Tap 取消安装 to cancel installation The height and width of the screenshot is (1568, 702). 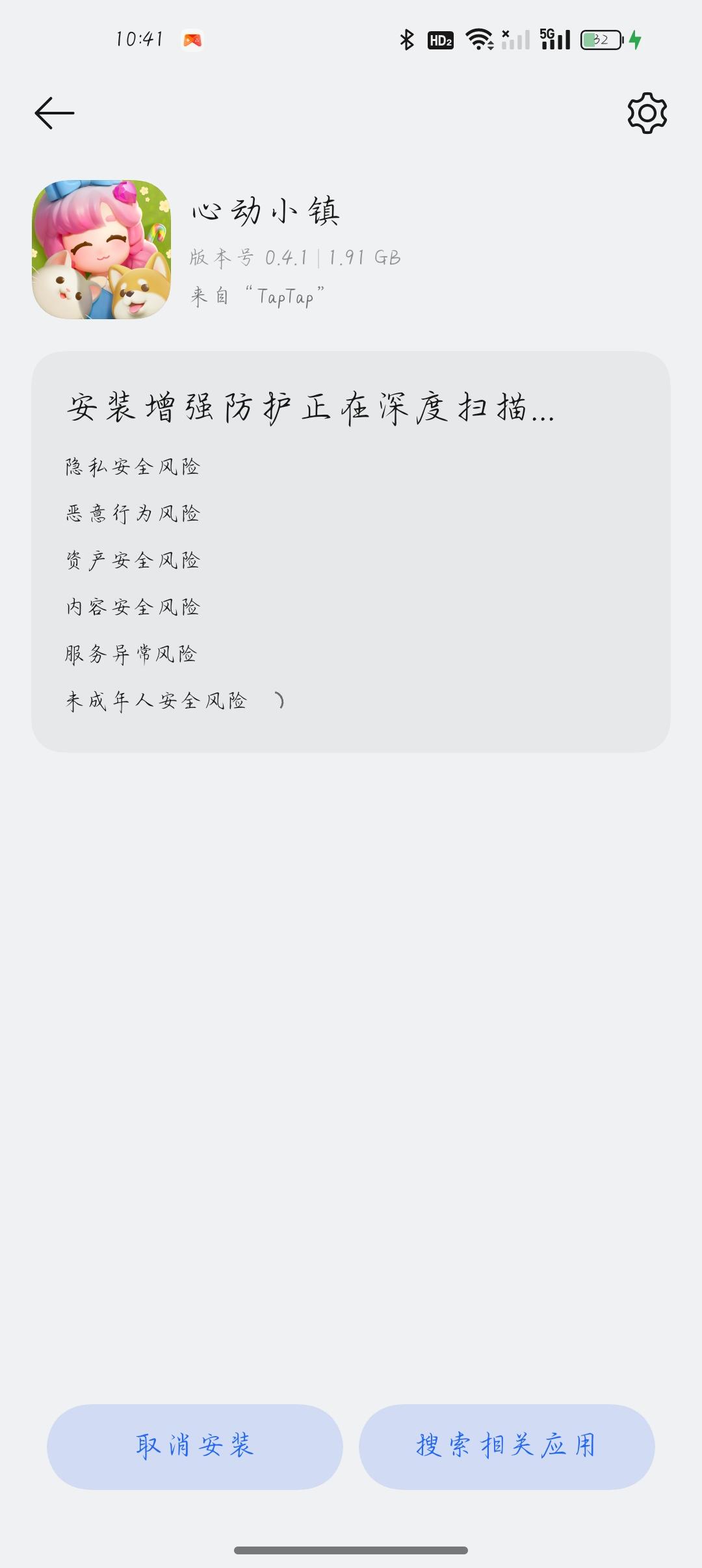tap(194, 1446)
